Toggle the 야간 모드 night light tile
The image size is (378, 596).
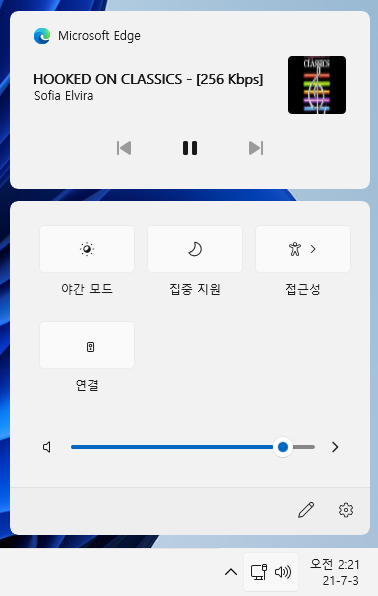[87, 249]
